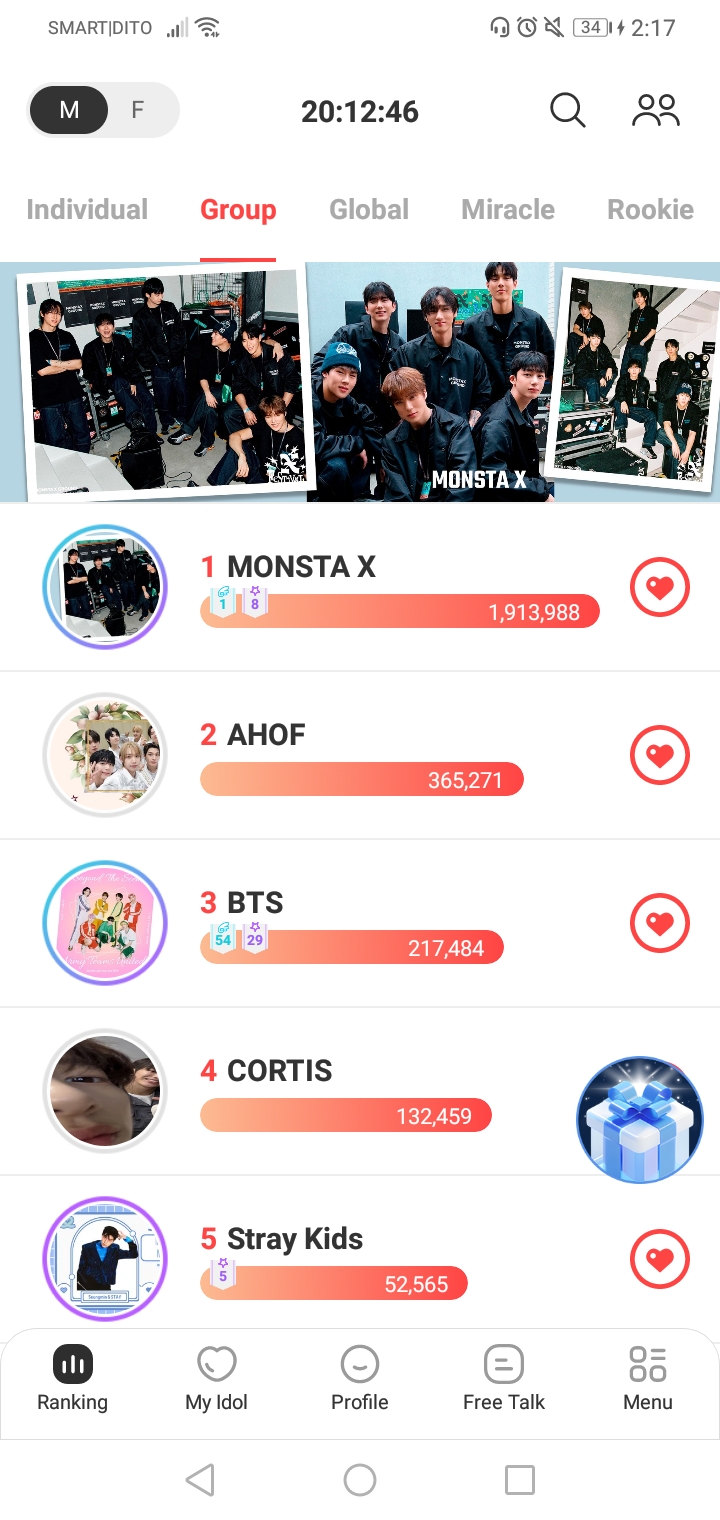Give a heart to Stray Kids
This screenshot has height=1520, width=720.
click(659, 1259)
